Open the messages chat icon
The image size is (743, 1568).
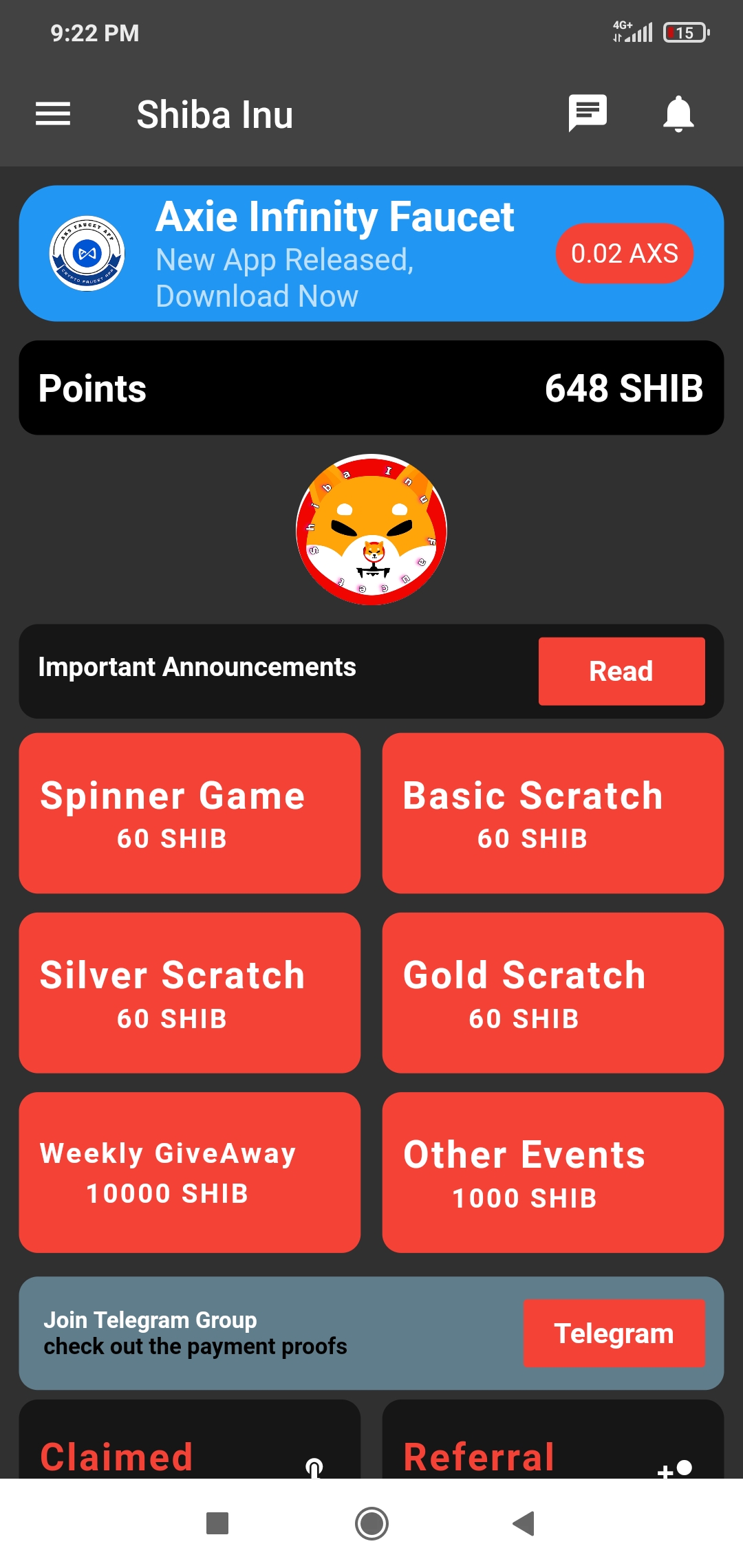tap(588, 113)
